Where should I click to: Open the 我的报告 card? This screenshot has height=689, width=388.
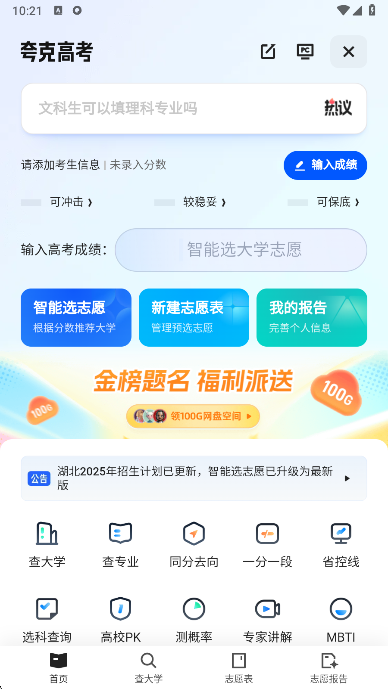312,317
